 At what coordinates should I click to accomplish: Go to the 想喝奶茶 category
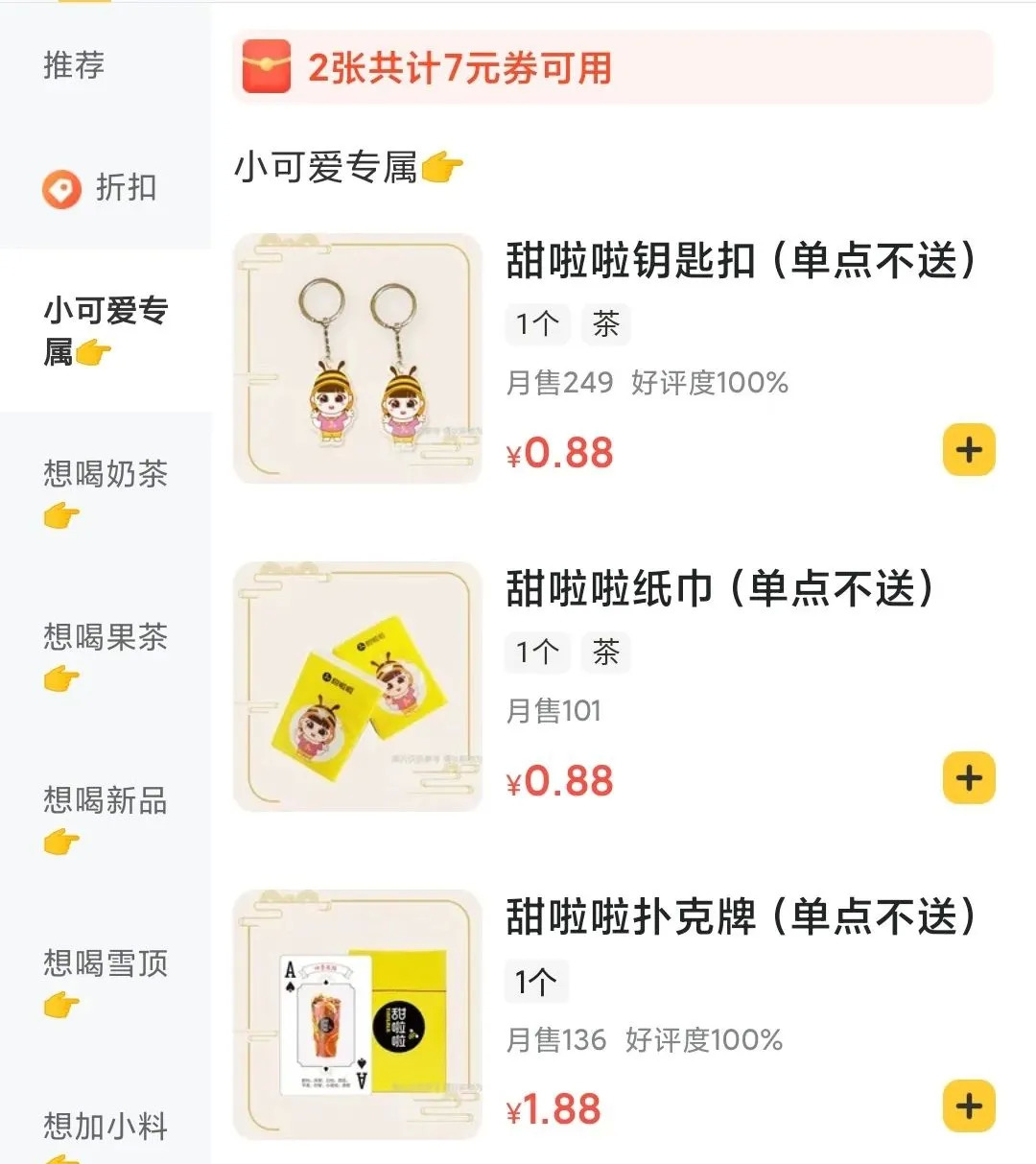tap(105, 491)
